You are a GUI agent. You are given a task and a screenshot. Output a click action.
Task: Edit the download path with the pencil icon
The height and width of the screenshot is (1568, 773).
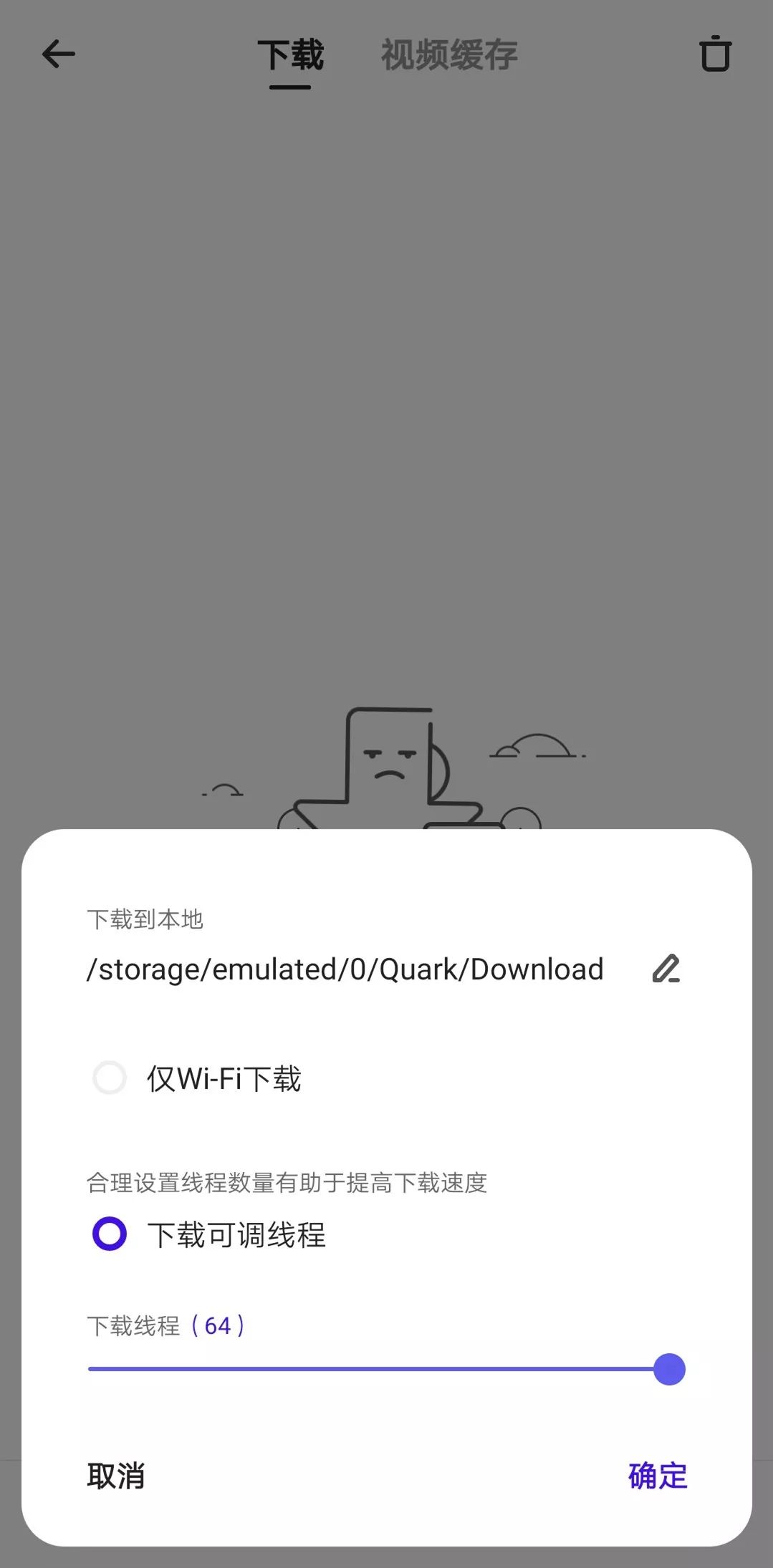(666, 969)
